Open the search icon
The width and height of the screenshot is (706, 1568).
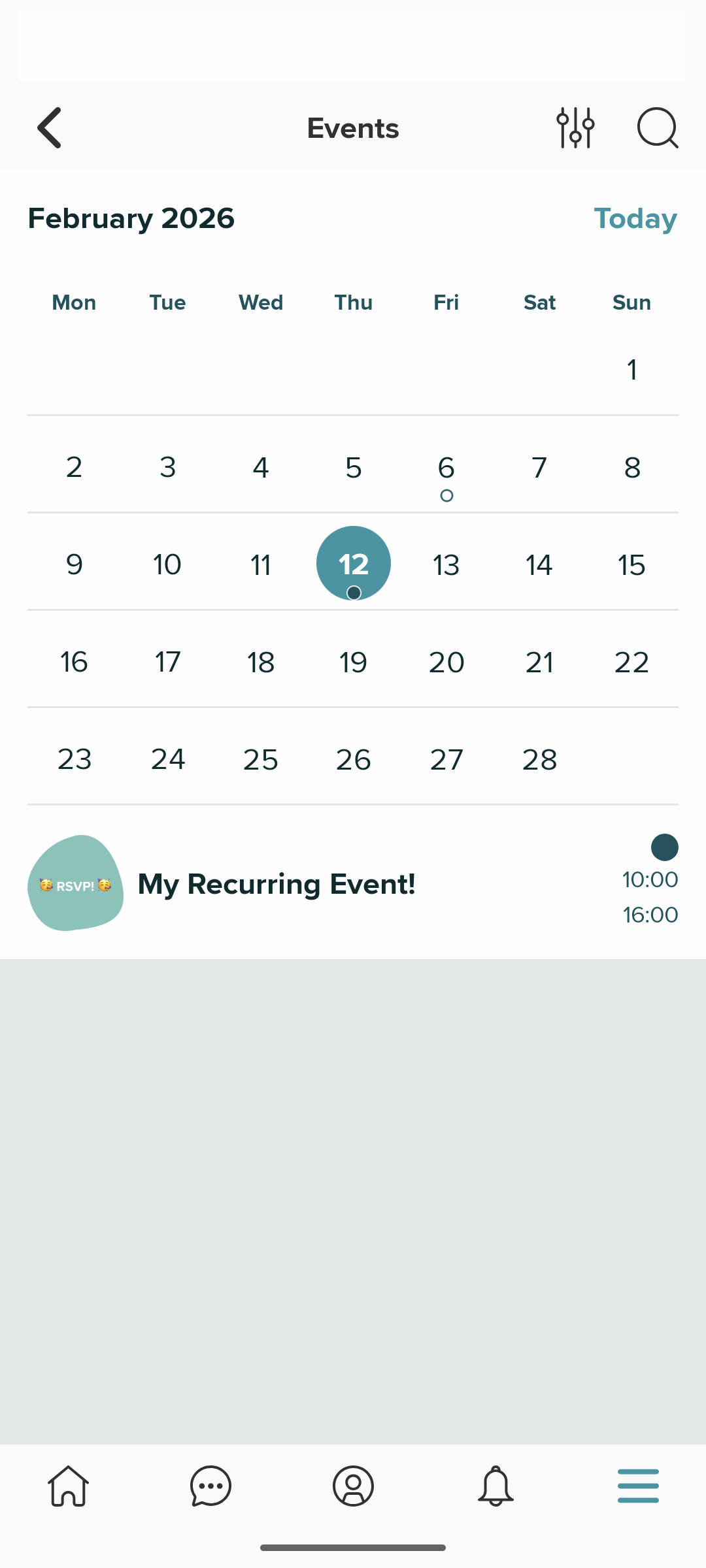[x=657, y=128]
